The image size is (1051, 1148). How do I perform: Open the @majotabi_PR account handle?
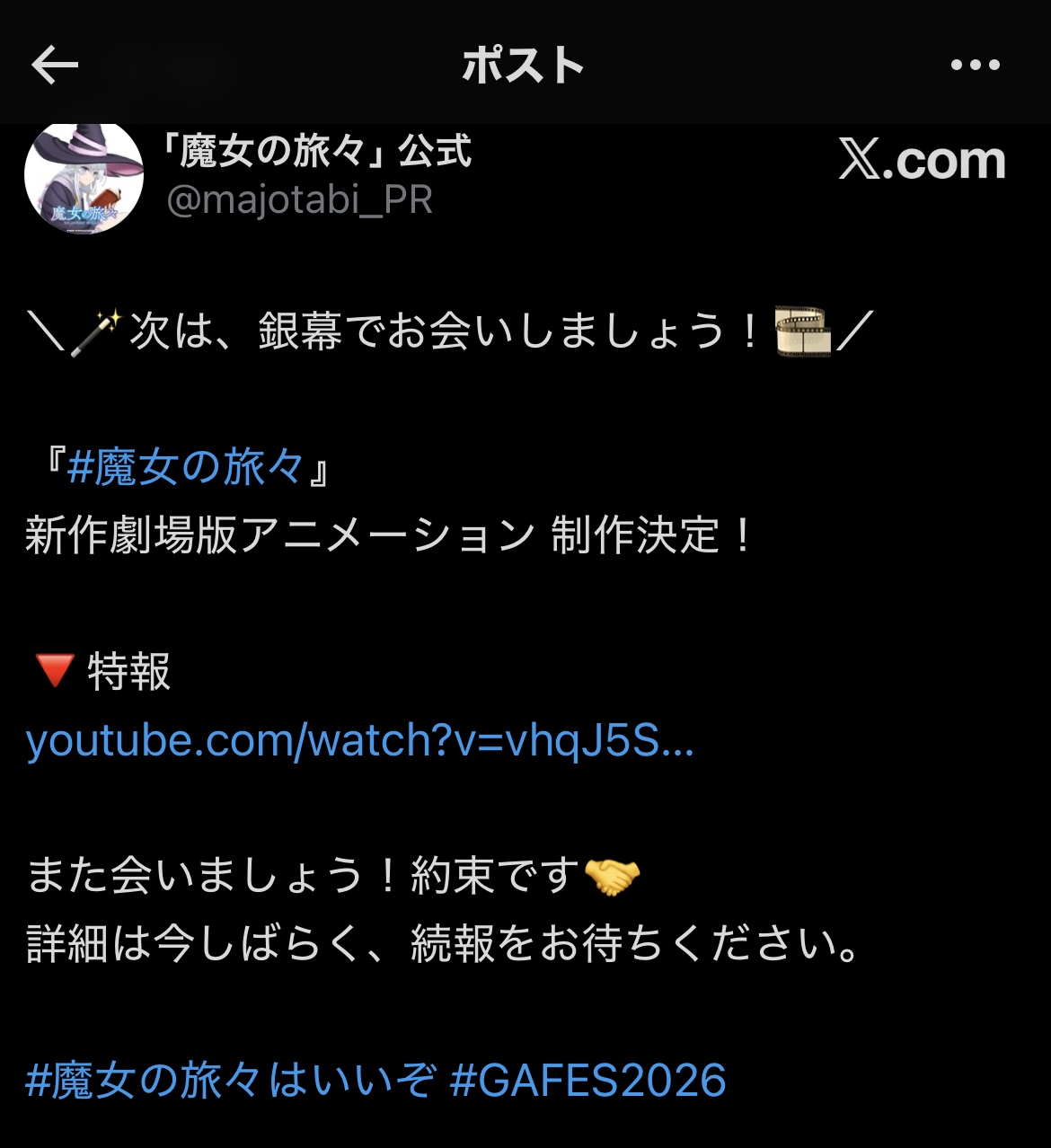point(300,199)
